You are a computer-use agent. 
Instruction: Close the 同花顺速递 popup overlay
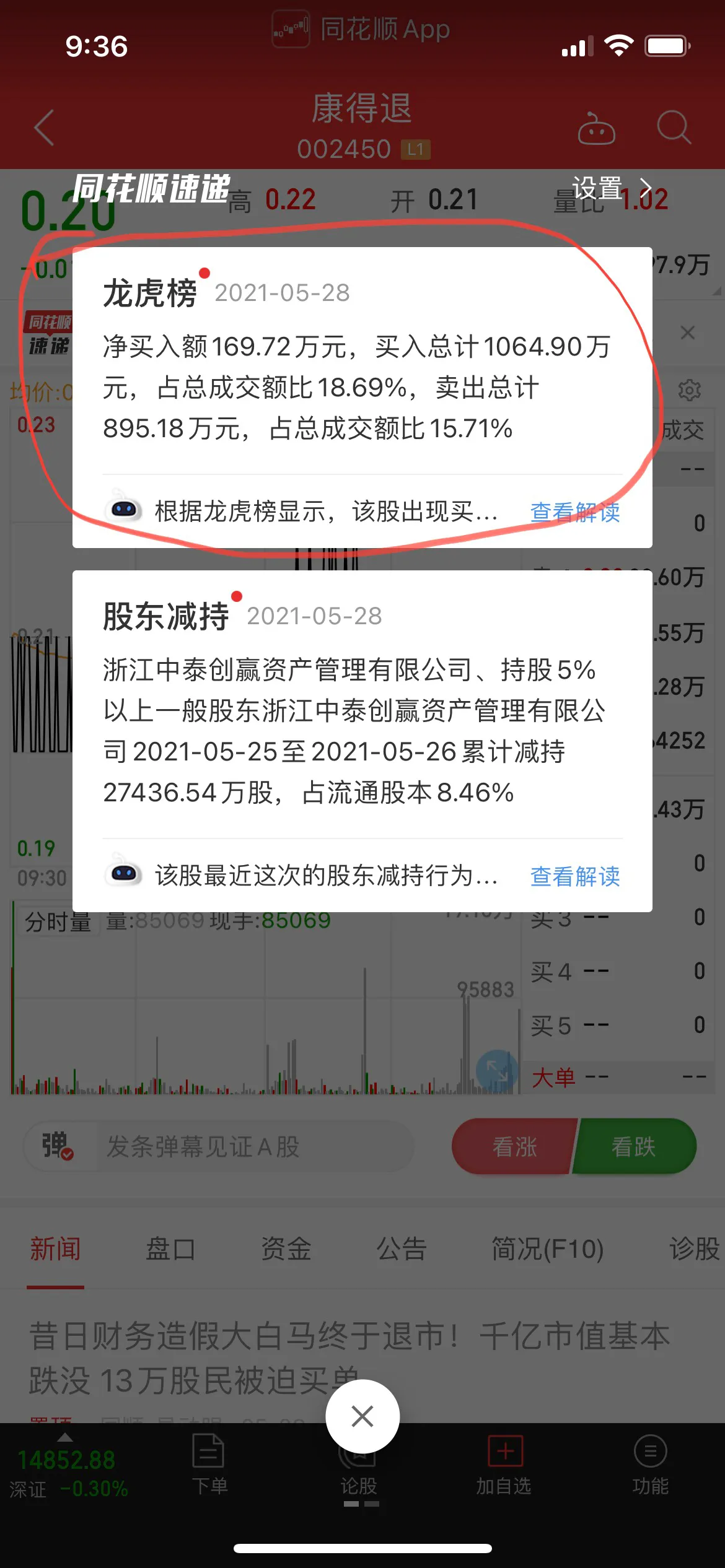pos(362,1416)
